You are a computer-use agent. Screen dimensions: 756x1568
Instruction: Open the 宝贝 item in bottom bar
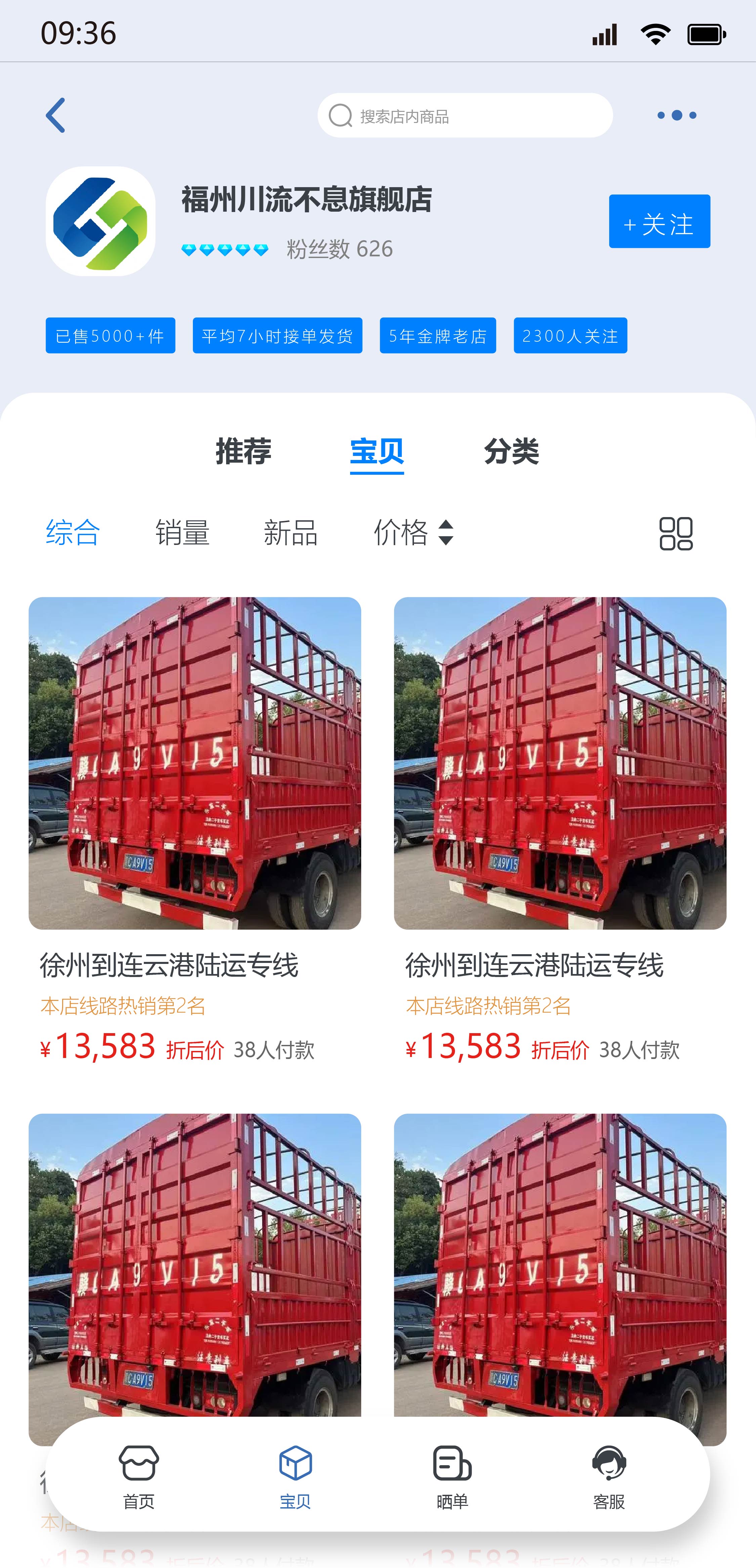(295, 1476)
